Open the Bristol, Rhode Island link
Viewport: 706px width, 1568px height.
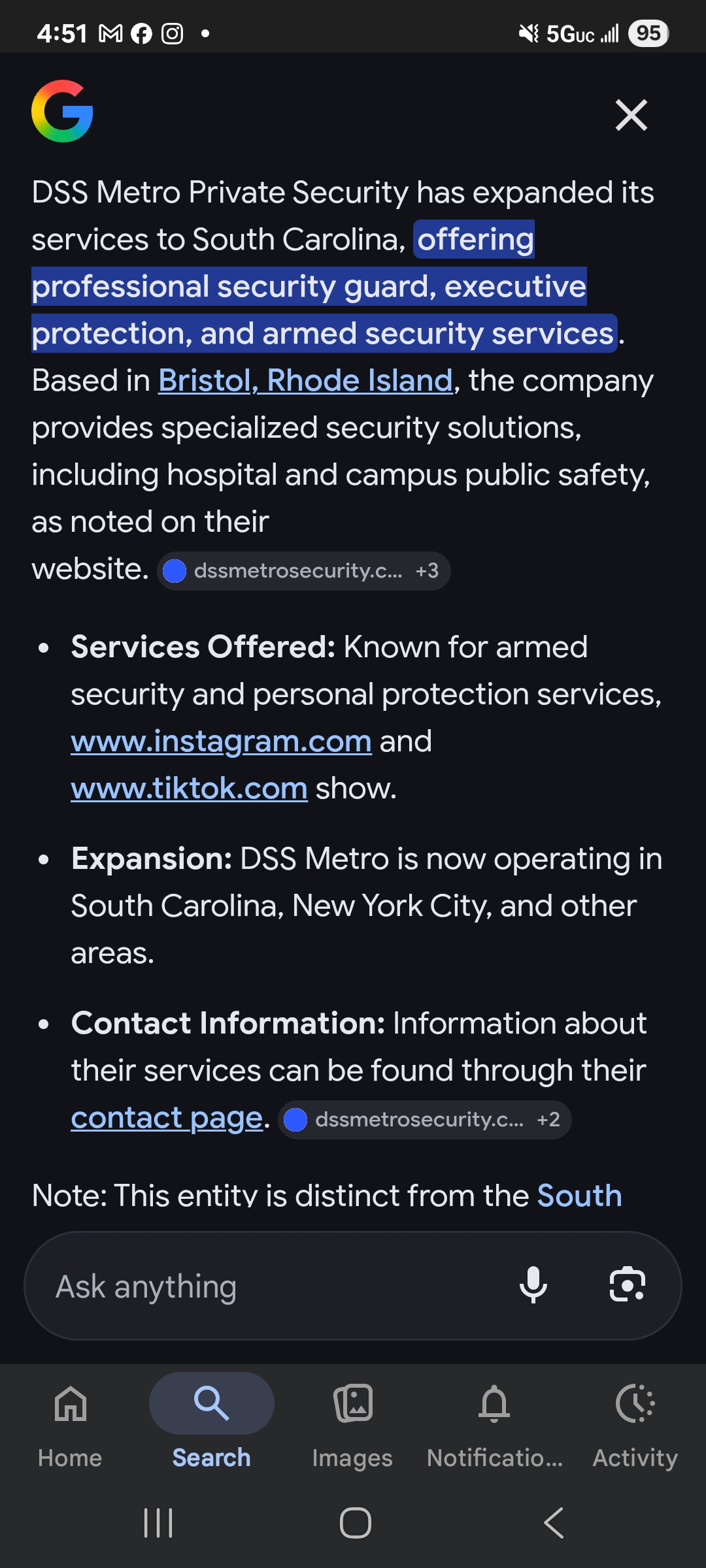(x=305, y=380)
